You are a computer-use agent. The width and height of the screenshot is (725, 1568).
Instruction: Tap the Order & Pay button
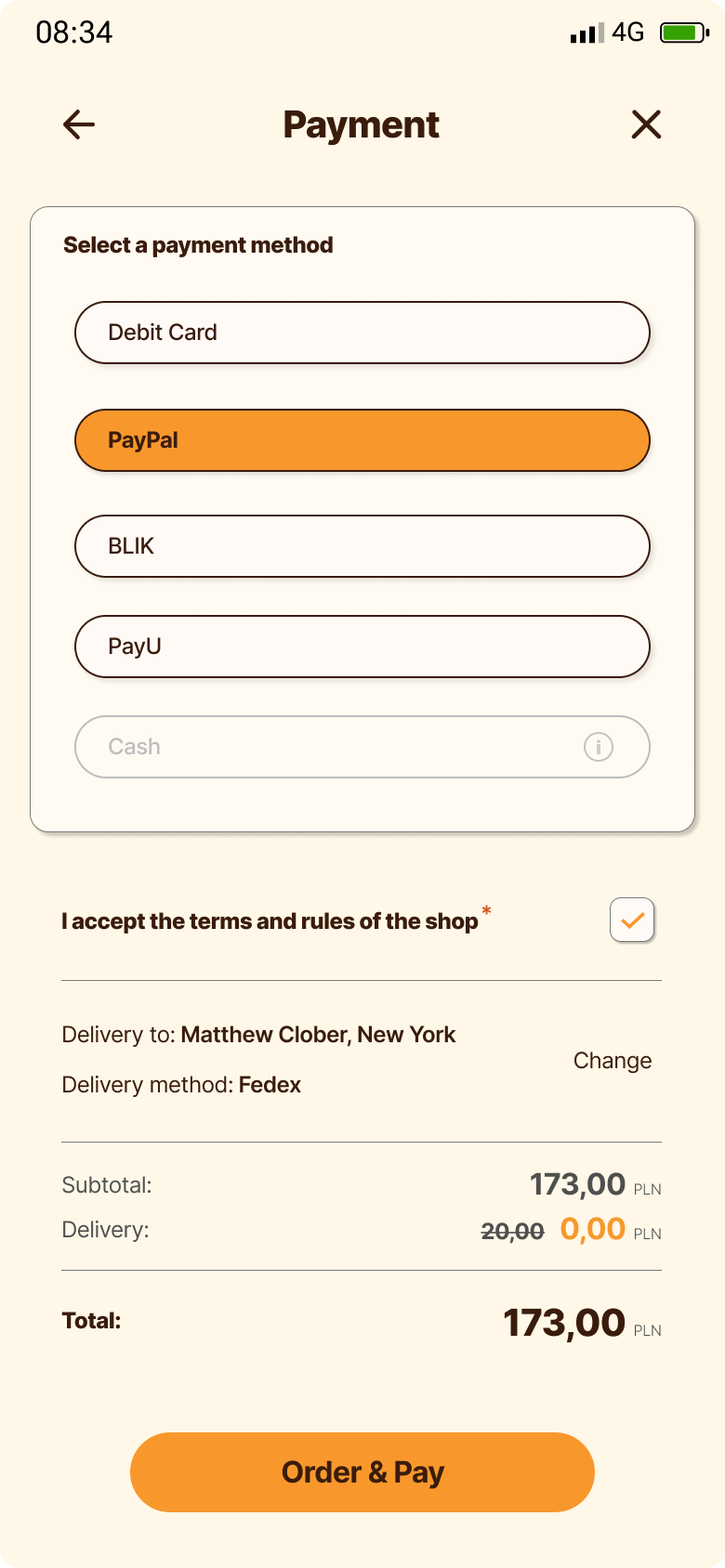(x=362, y=1472)
